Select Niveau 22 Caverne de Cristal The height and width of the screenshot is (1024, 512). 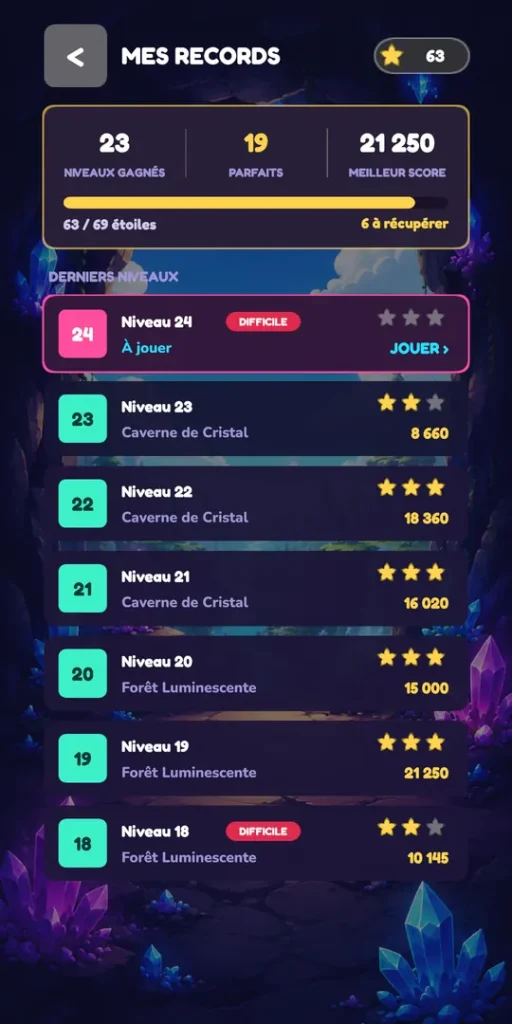click(256, 504)
